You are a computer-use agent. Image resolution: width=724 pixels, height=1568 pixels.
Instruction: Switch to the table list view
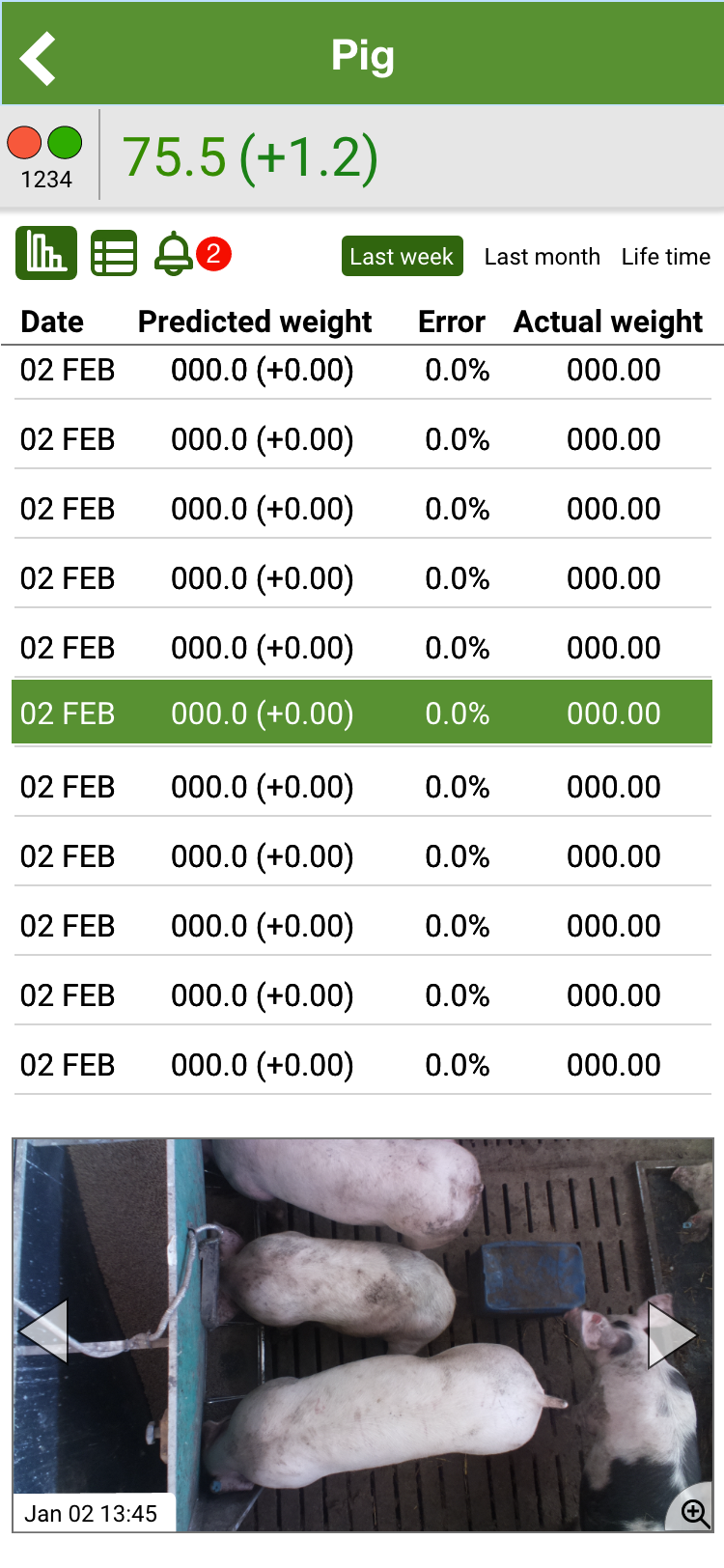pyautogui.click(x=114, y=254)
